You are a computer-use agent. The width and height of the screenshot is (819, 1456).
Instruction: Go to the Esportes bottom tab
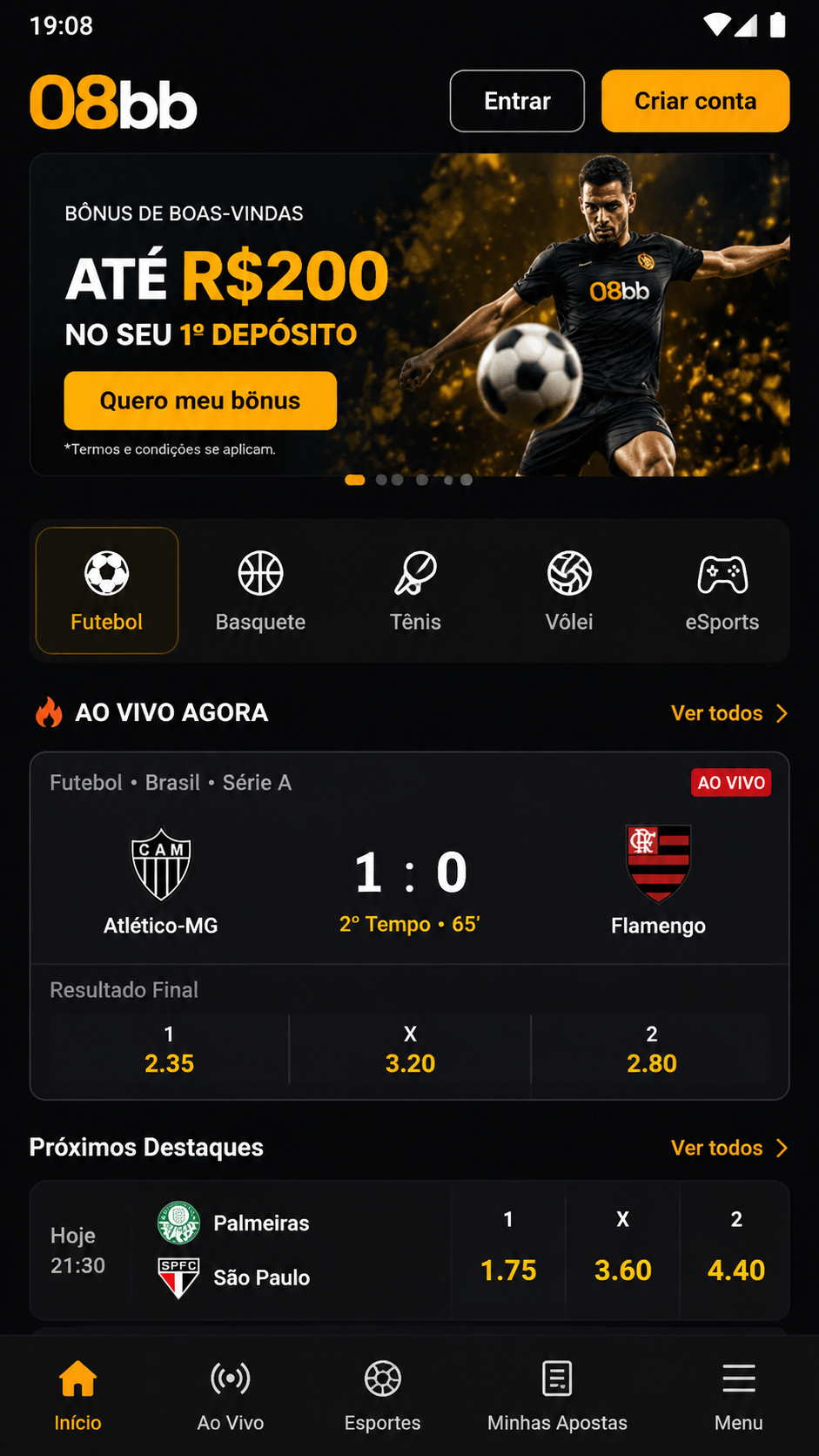[x=383, y=1397]
